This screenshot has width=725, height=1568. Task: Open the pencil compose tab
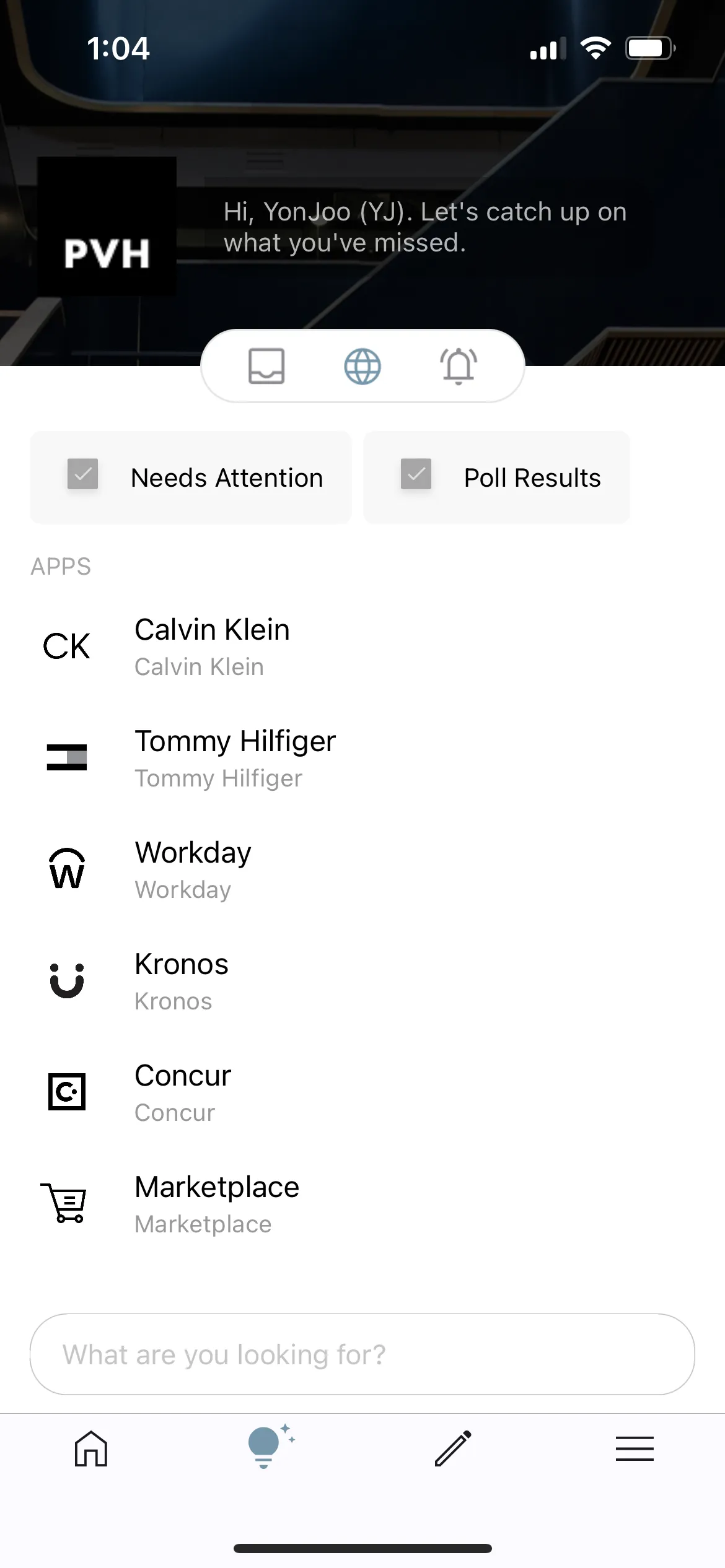[x=453, y=1448]
